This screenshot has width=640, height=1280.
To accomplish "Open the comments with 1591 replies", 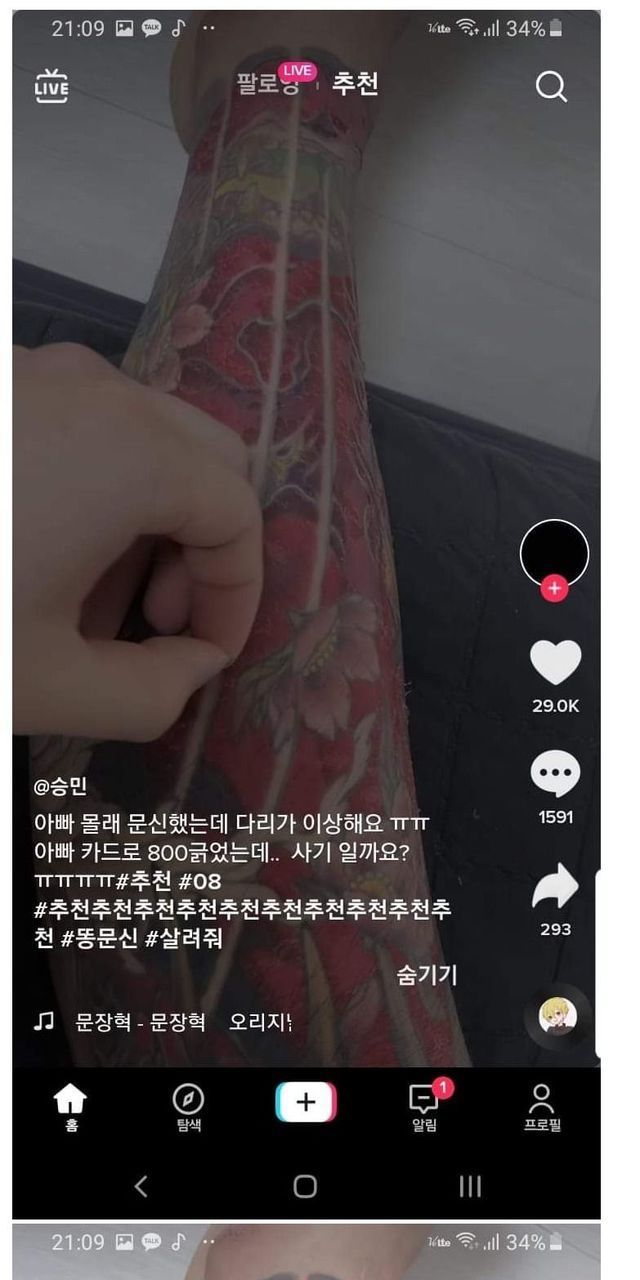I will [555, 774].
